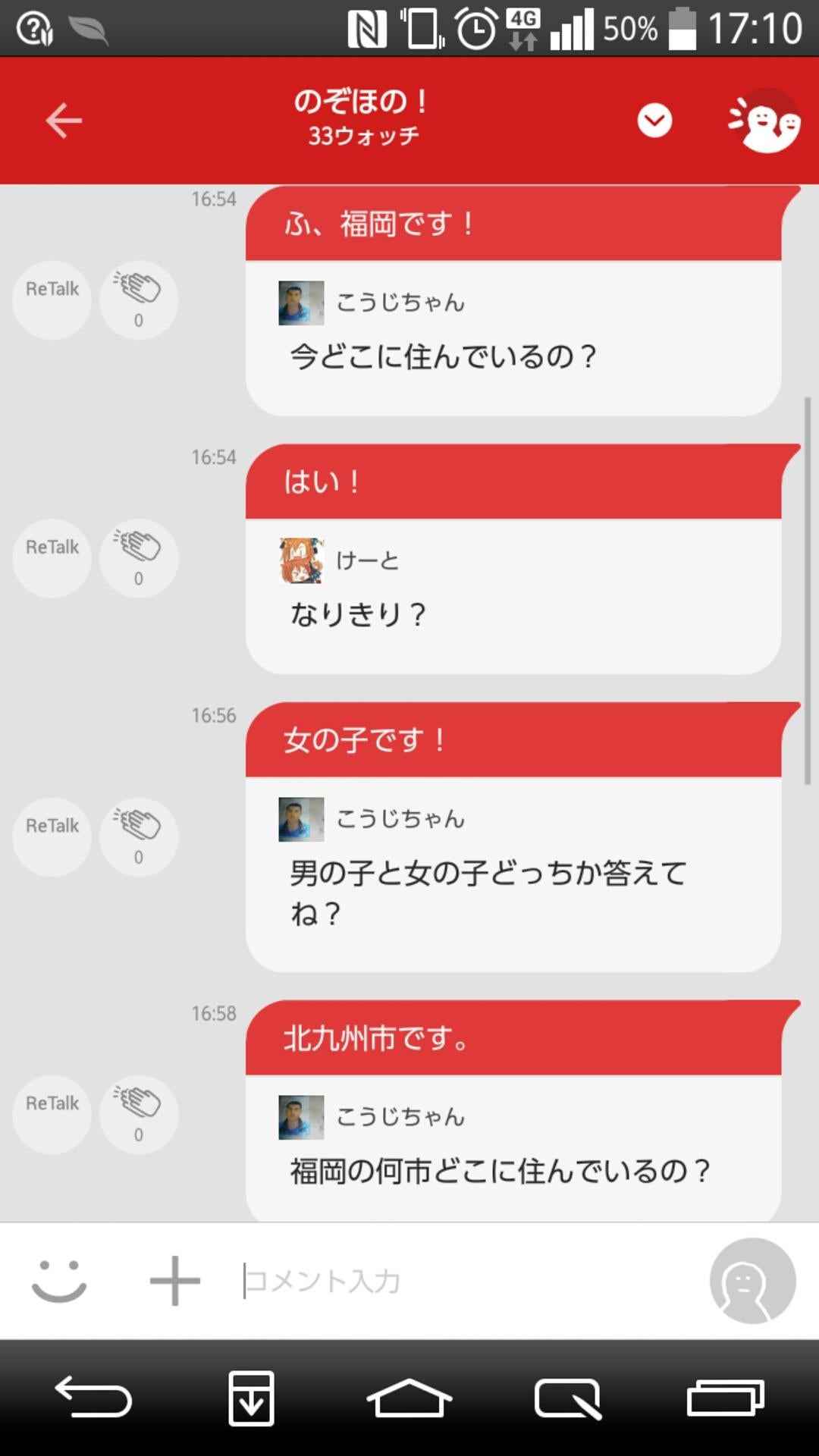Tap the clap icon under はい！ message
The height and width of the screenshot is (1456, 819).
(139, 558)
